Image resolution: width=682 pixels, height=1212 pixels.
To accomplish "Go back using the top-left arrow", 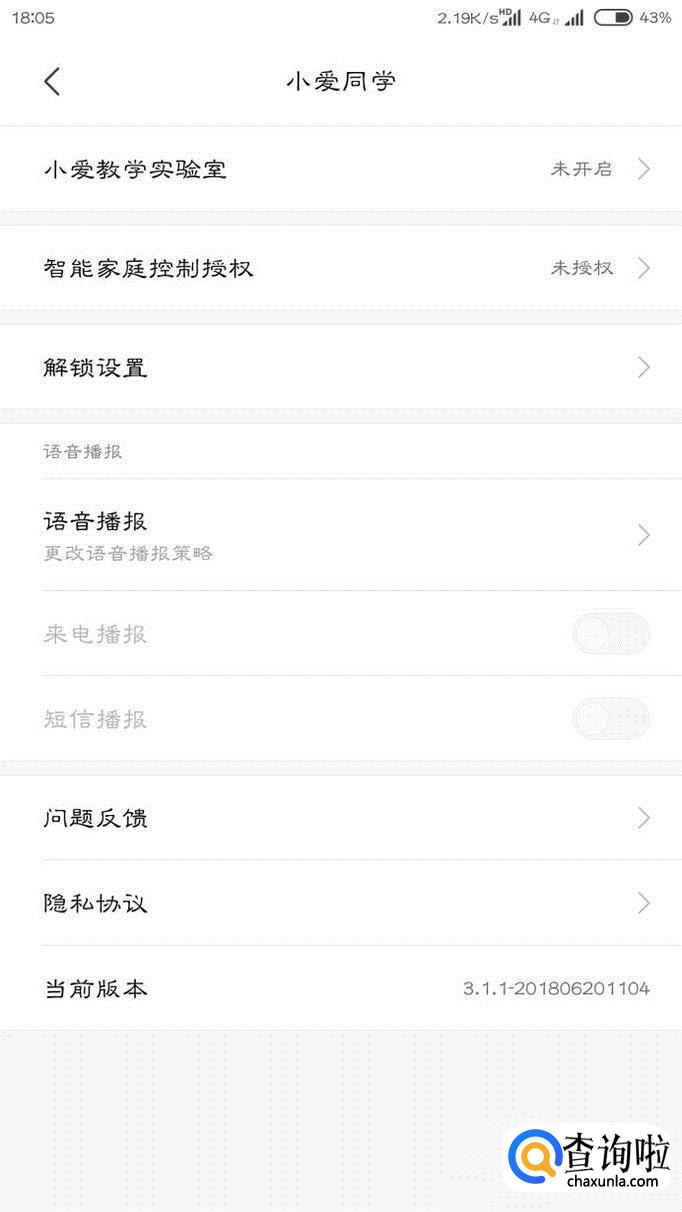I will coord(53,82).
